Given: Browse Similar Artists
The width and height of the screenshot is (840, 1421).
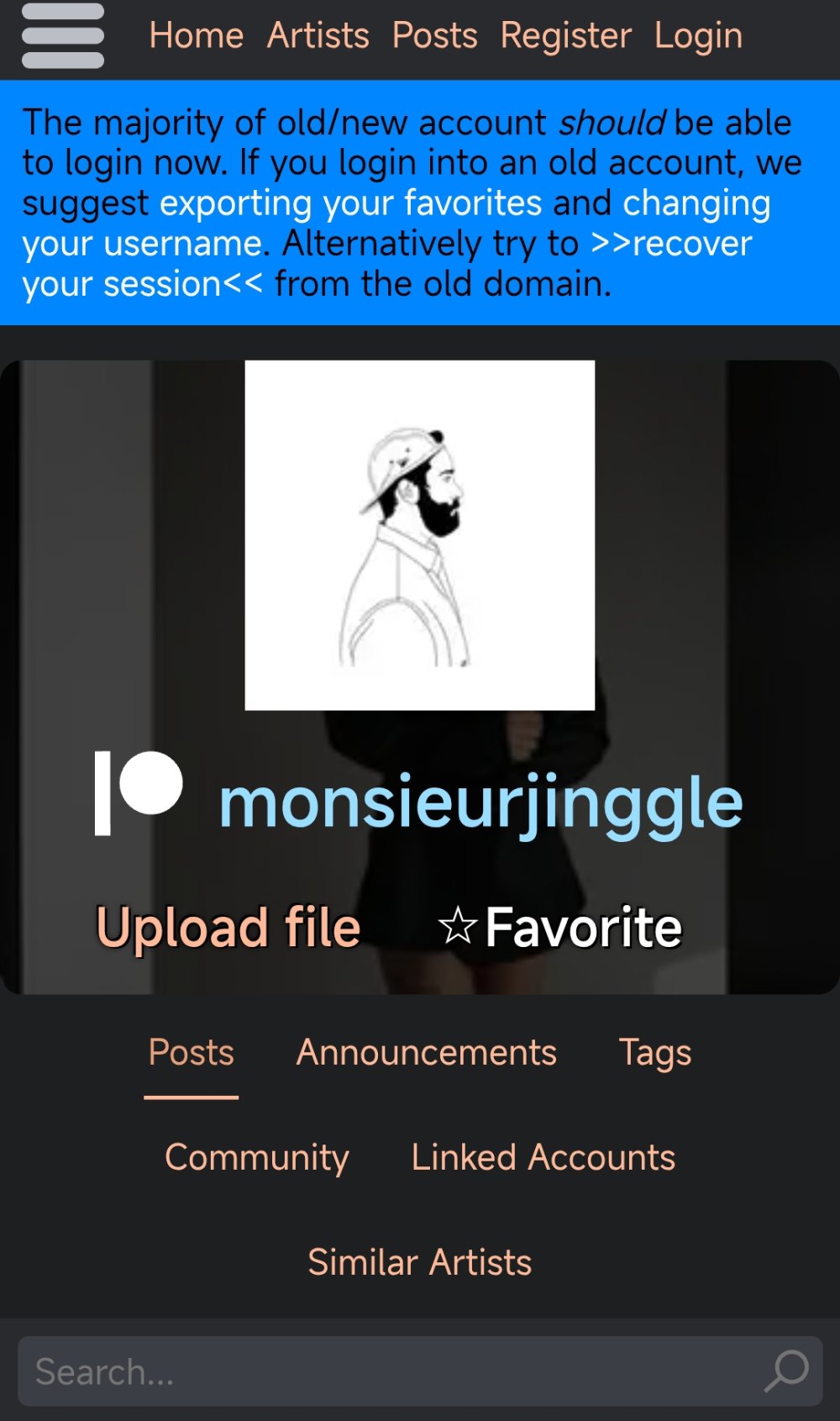Looking at the screenshot, I should (x=420, y=1260).
